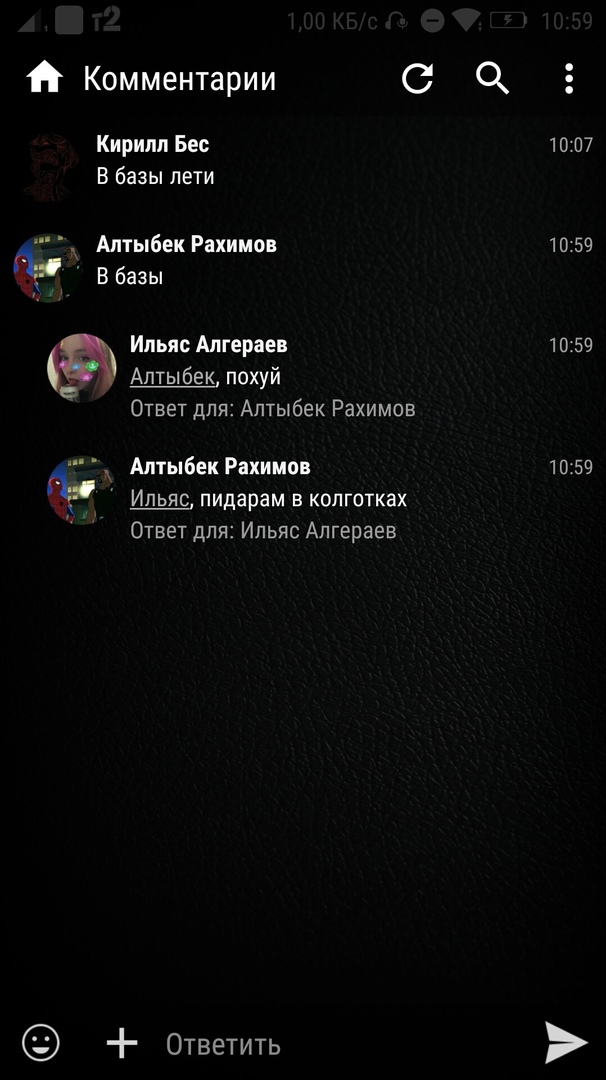Tap the underlined Алтыбек mention link
This screenshot has height=1080, width=606.
(172, 377)
